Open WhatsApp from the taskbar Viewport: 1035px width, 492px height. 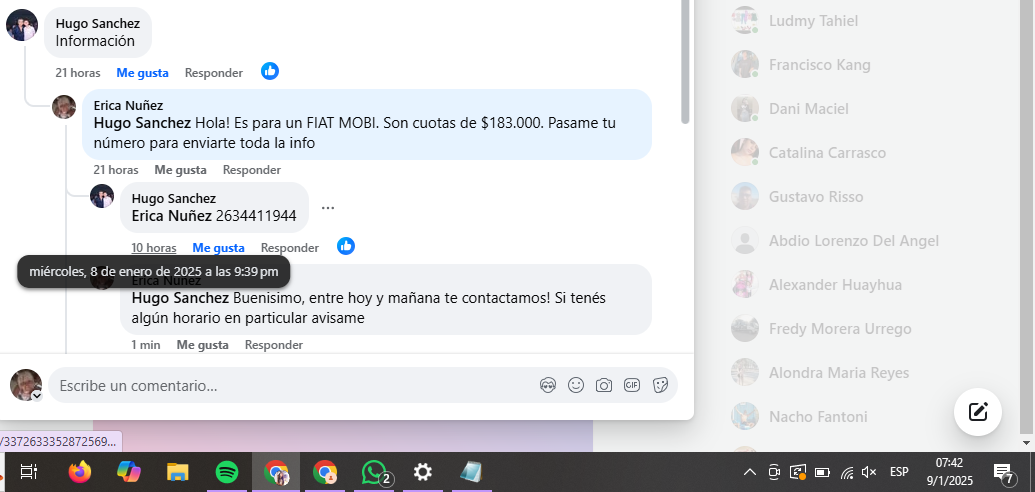coord(374,472)
